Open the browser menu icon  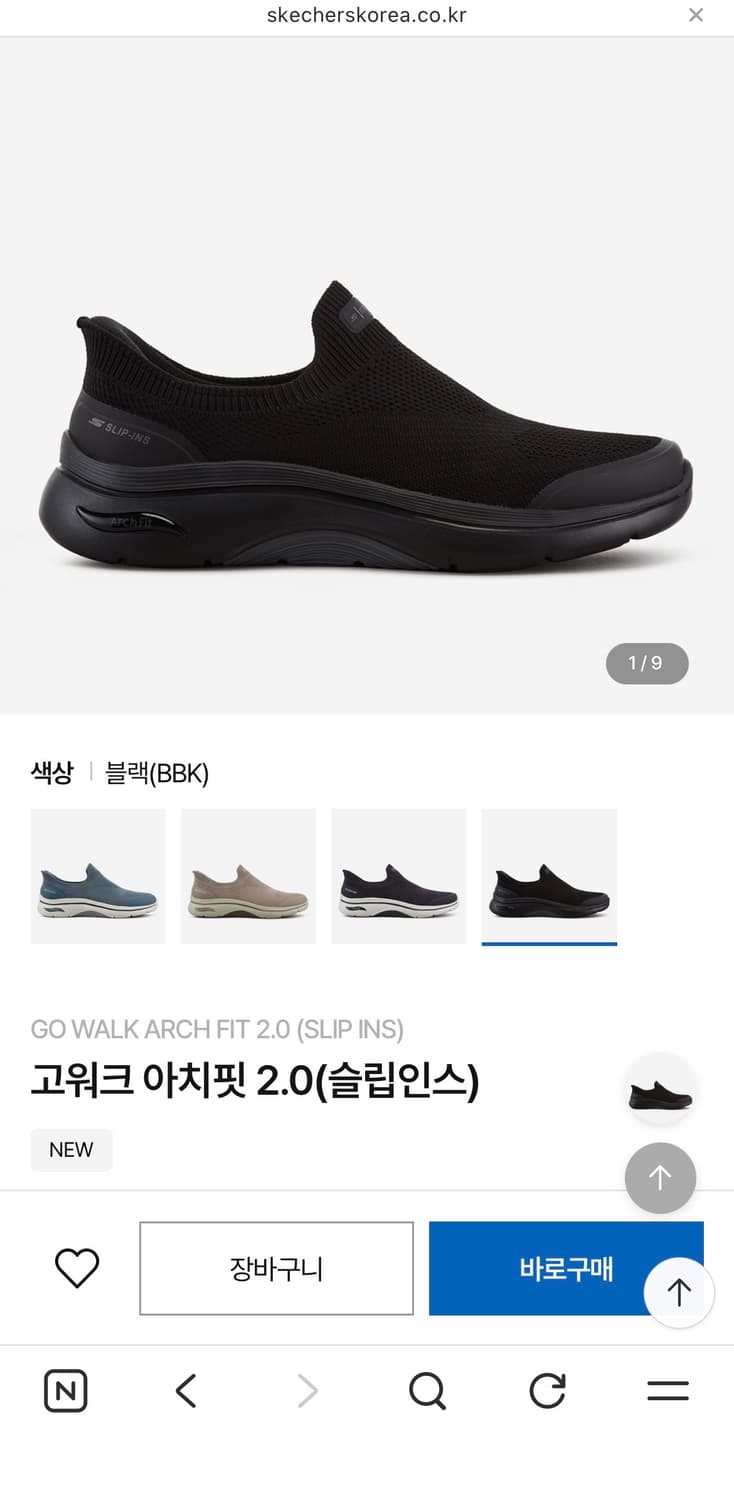pyautogui.click(x=667, y=1390)
